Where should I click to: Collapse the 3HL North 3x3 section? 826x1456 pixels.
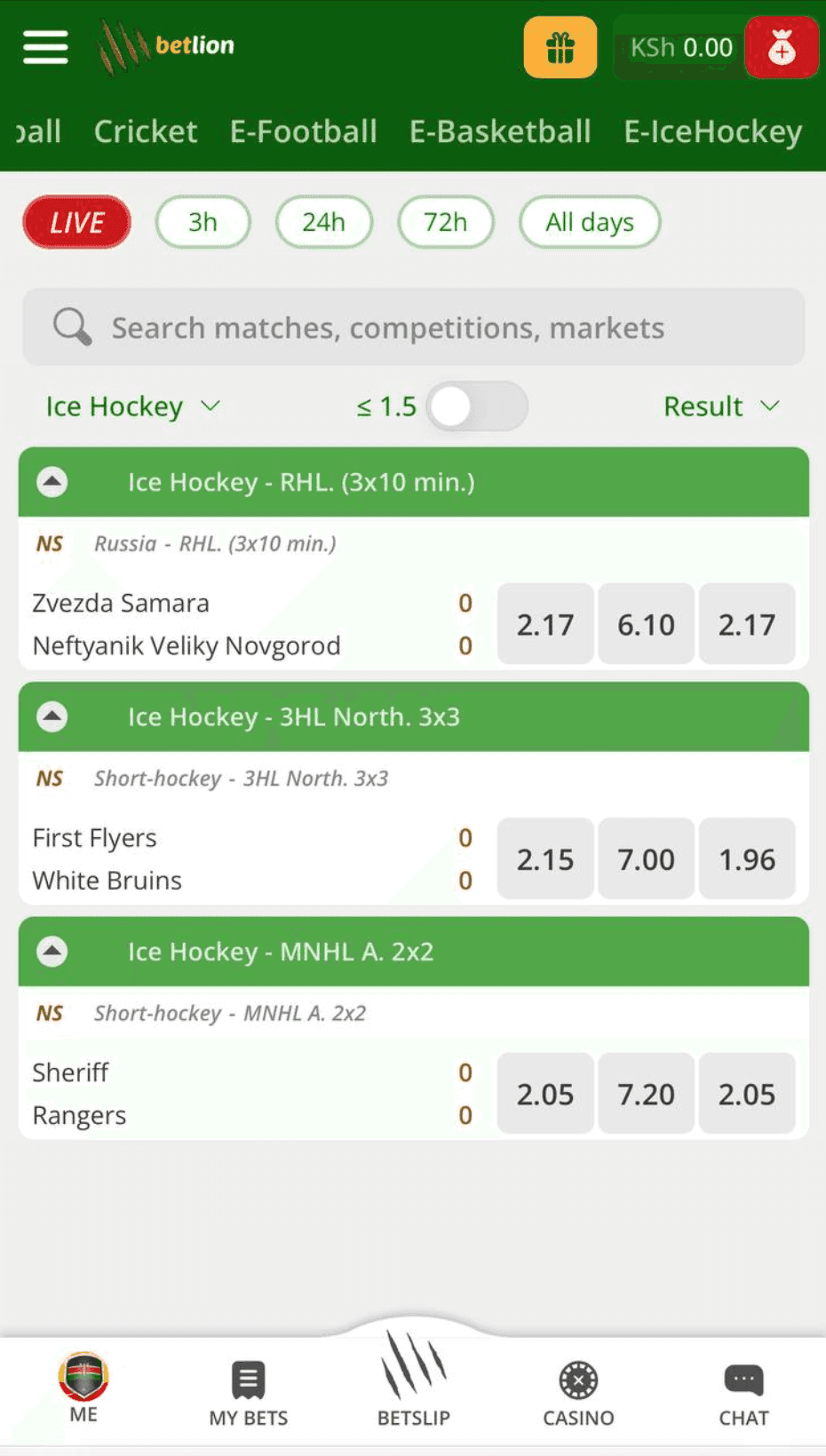click(x=52, y=716)
